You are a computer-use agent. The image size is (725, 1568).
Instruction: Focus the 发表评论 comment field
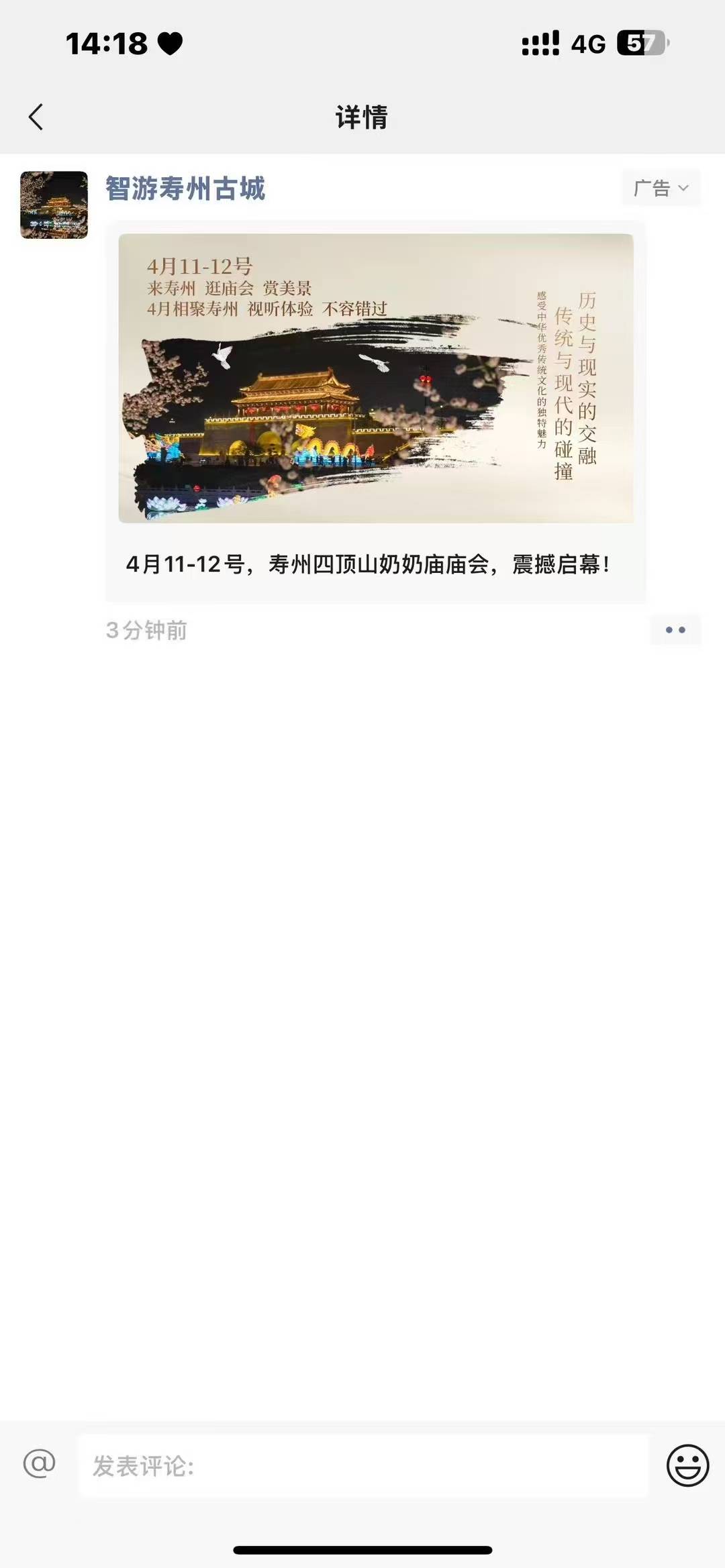[363, 1465]
